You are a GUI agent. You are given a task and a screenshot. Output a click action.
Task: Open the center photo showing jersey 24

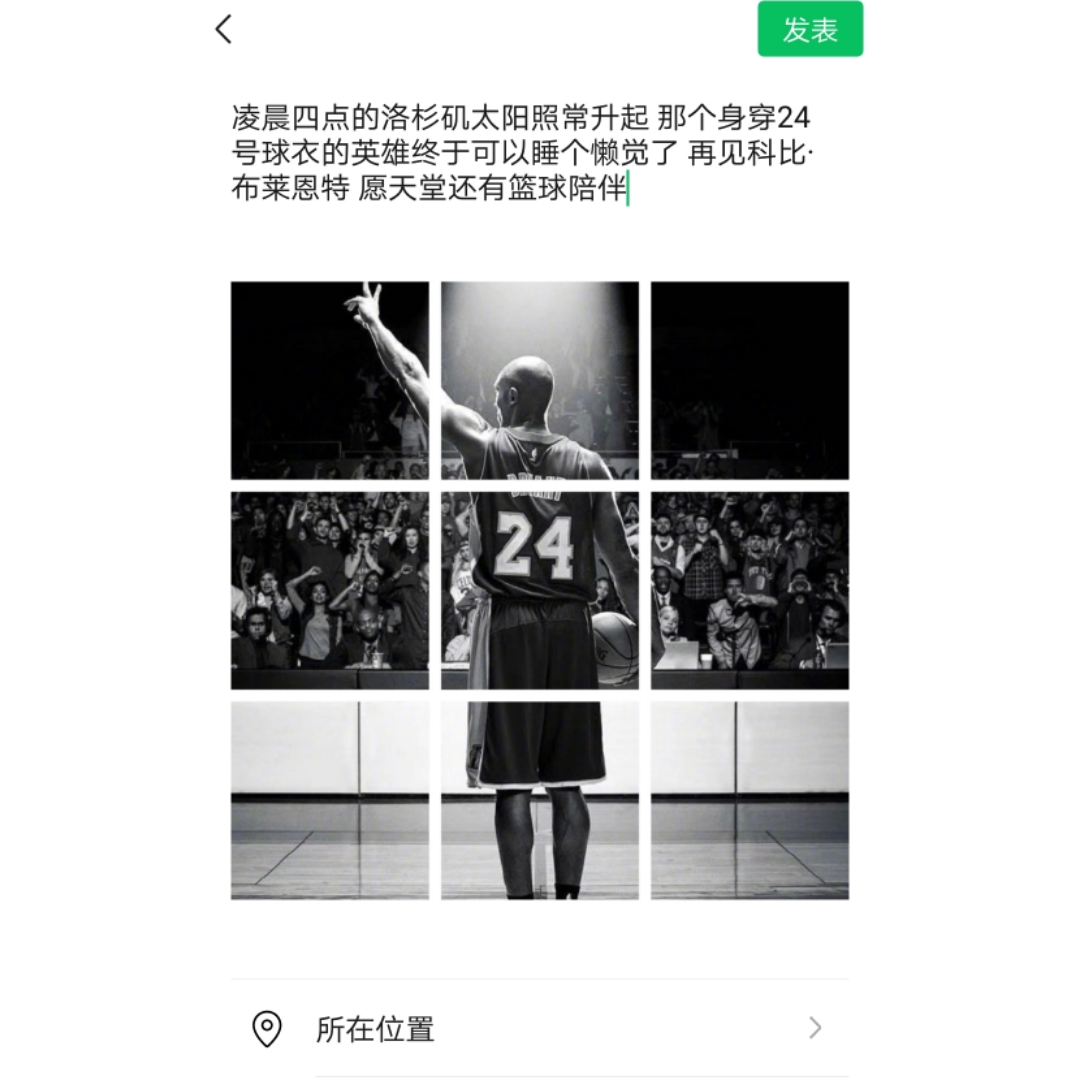(540, 590)
